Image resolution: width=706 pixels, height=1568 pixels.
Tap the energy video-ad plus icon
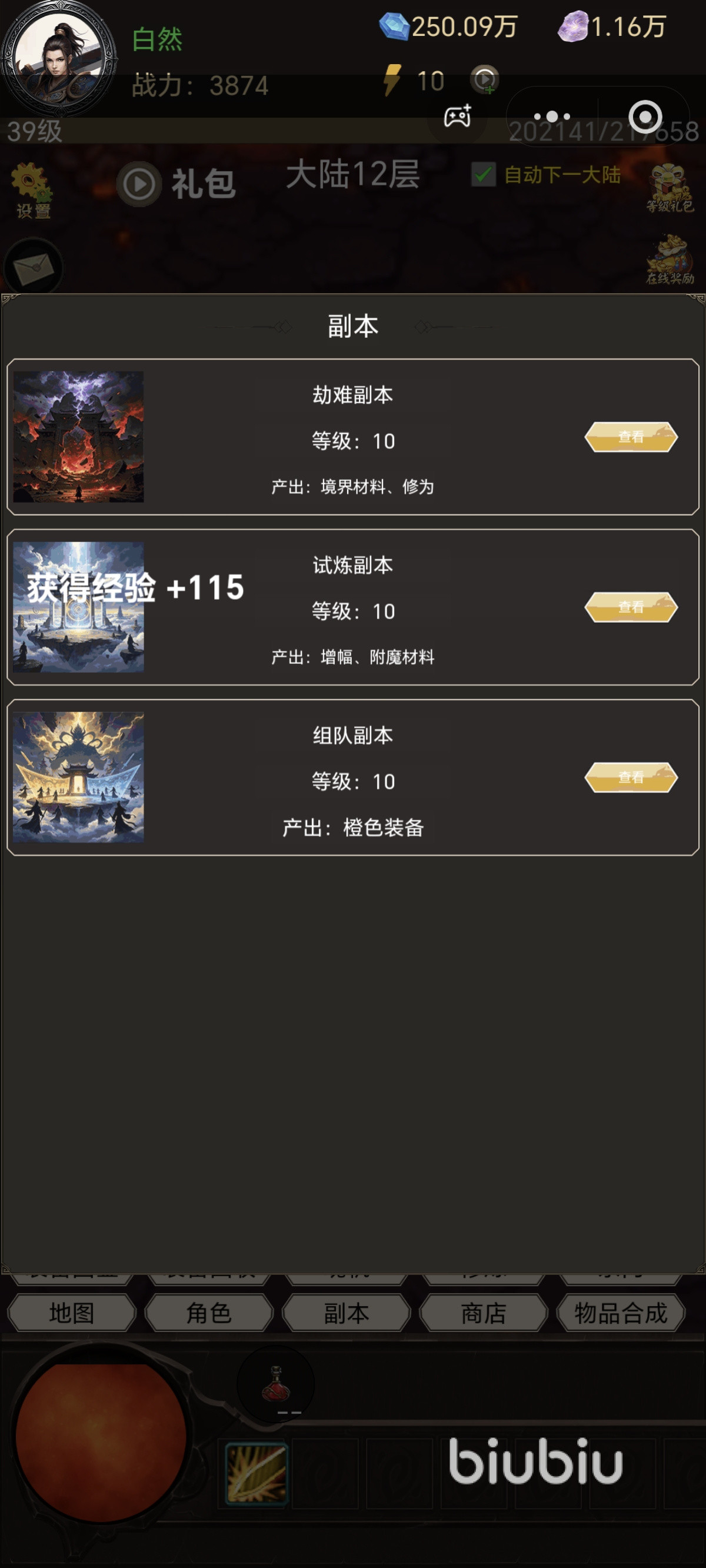pyautogui.click(x=485, y=79)
